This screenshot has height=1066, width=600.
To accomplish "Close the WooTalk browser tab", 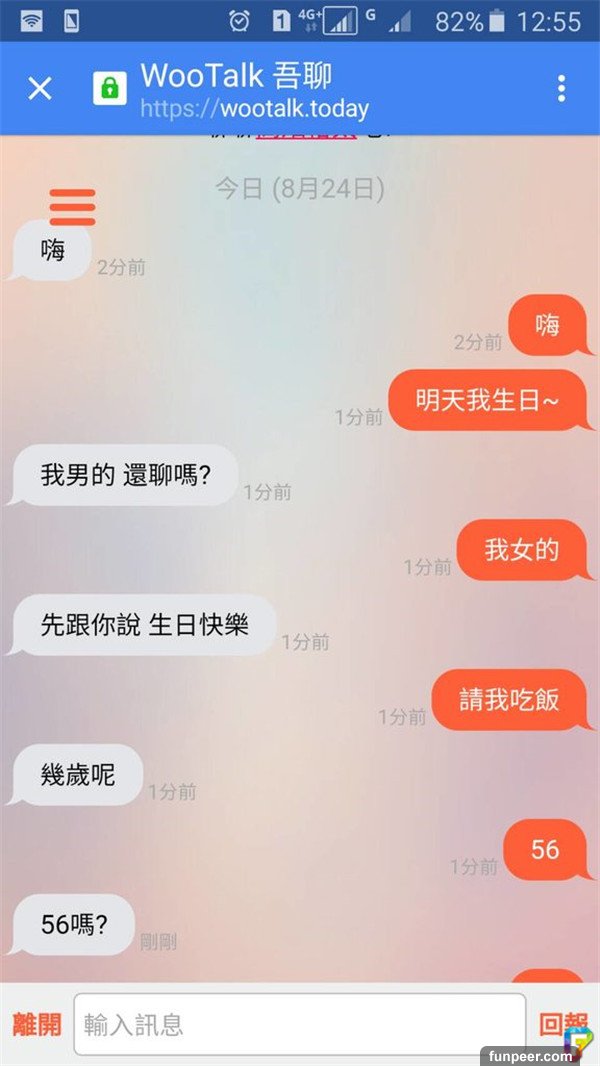I will pyautogui.click(x=39, y=88).
